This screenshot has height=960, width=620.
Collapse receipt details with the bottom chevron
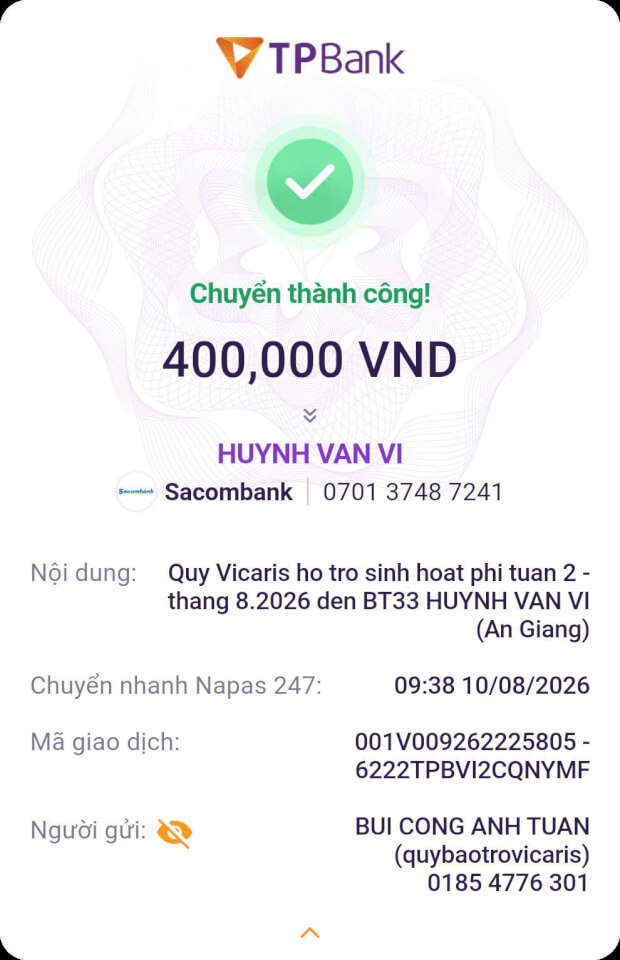[310, 932]
